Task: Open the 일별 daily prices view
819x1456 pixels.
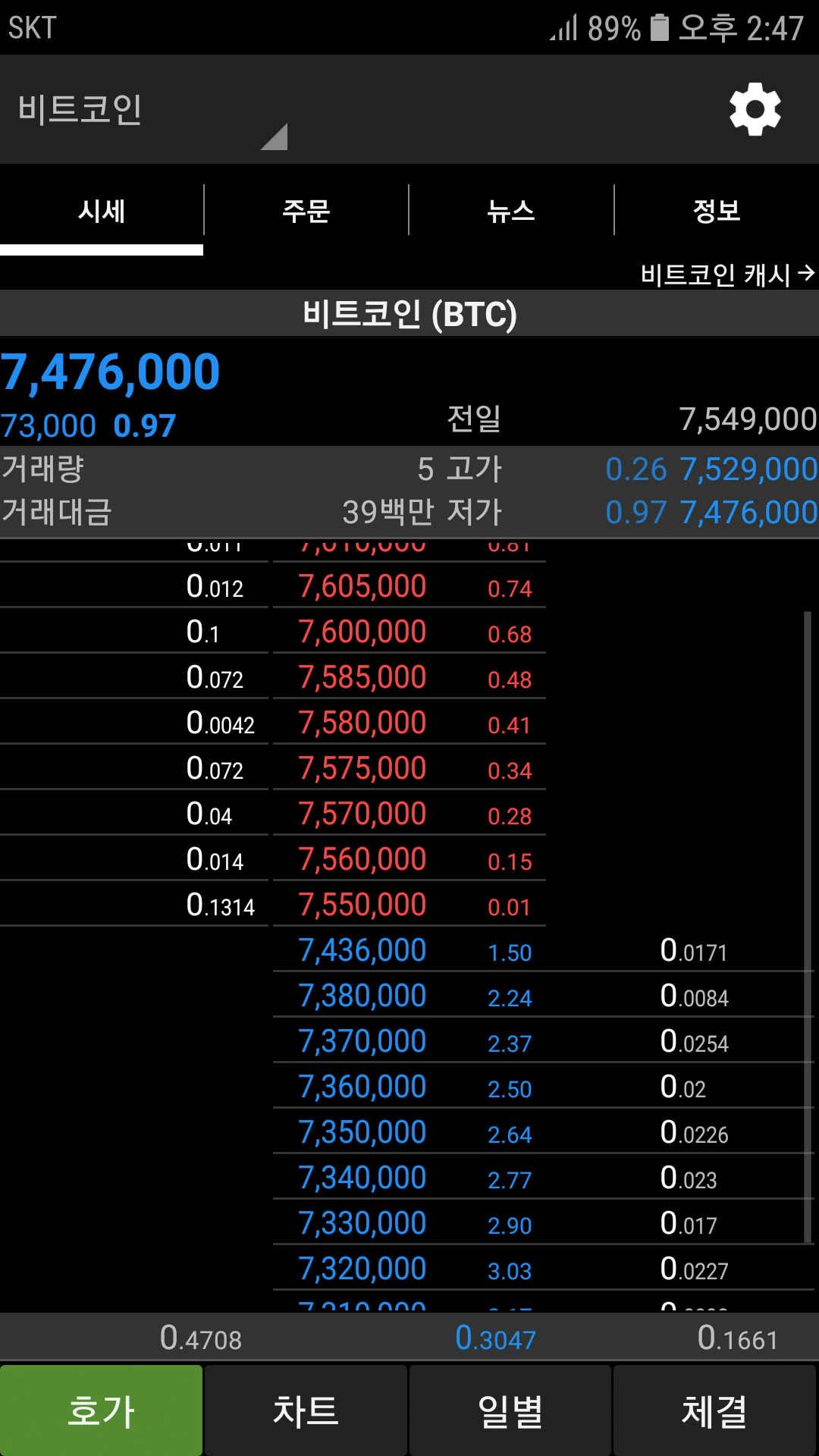Action: point(510,1410)
